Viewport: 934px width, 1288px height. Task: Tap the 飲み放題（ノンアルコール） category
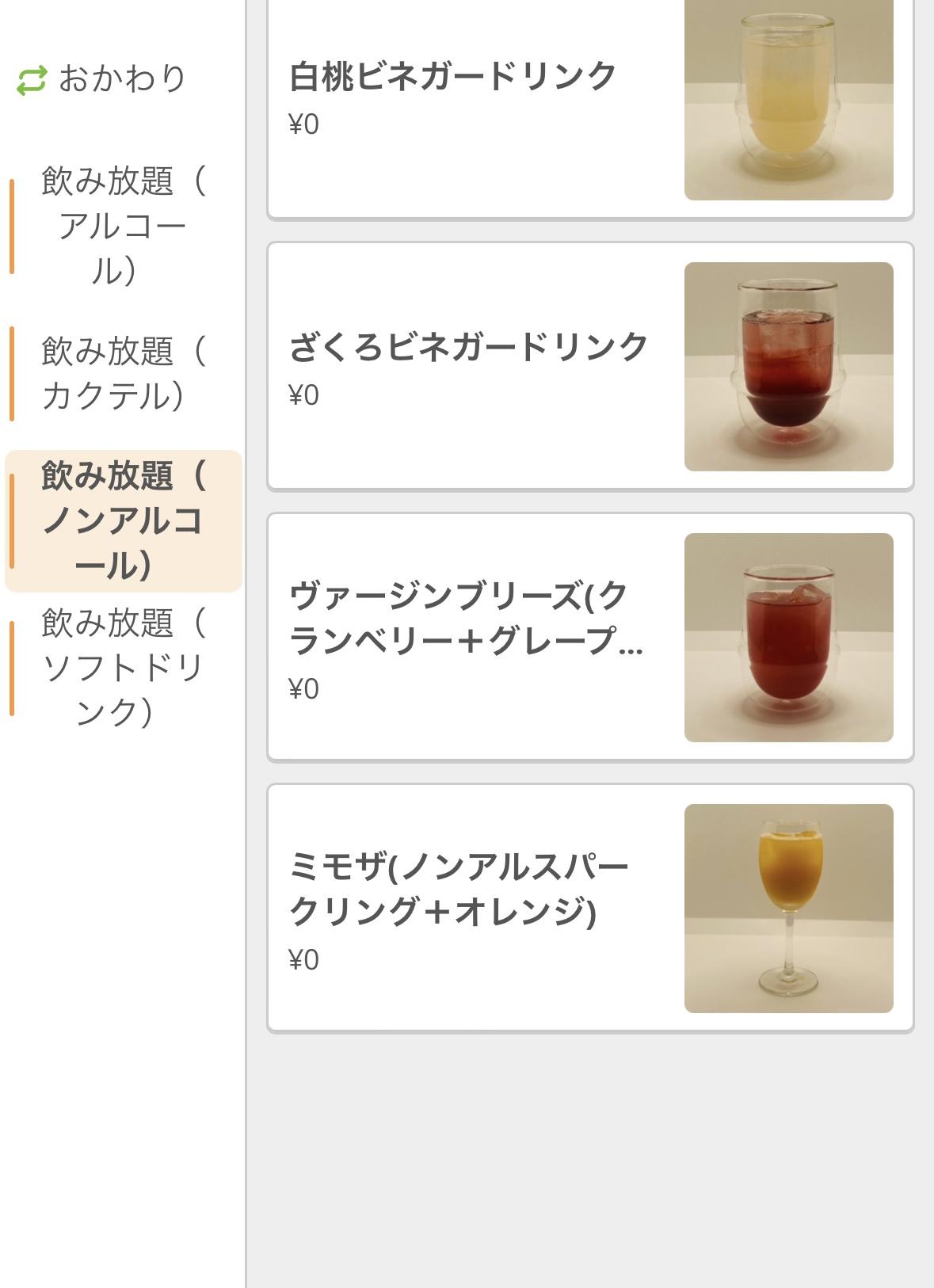coord(123,520)
